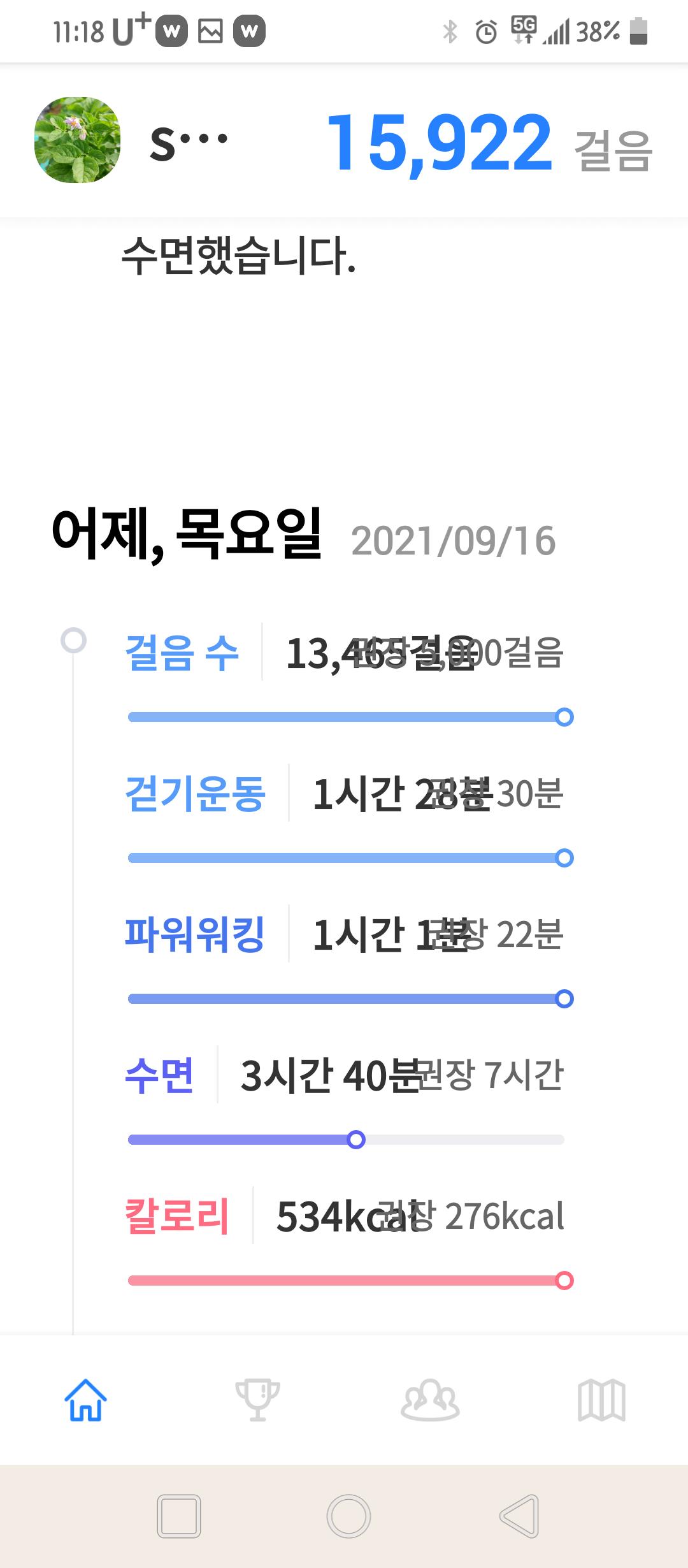Switch to the Home tab
Viewport: 688px width, 1568px height.
pos(85,1401)
